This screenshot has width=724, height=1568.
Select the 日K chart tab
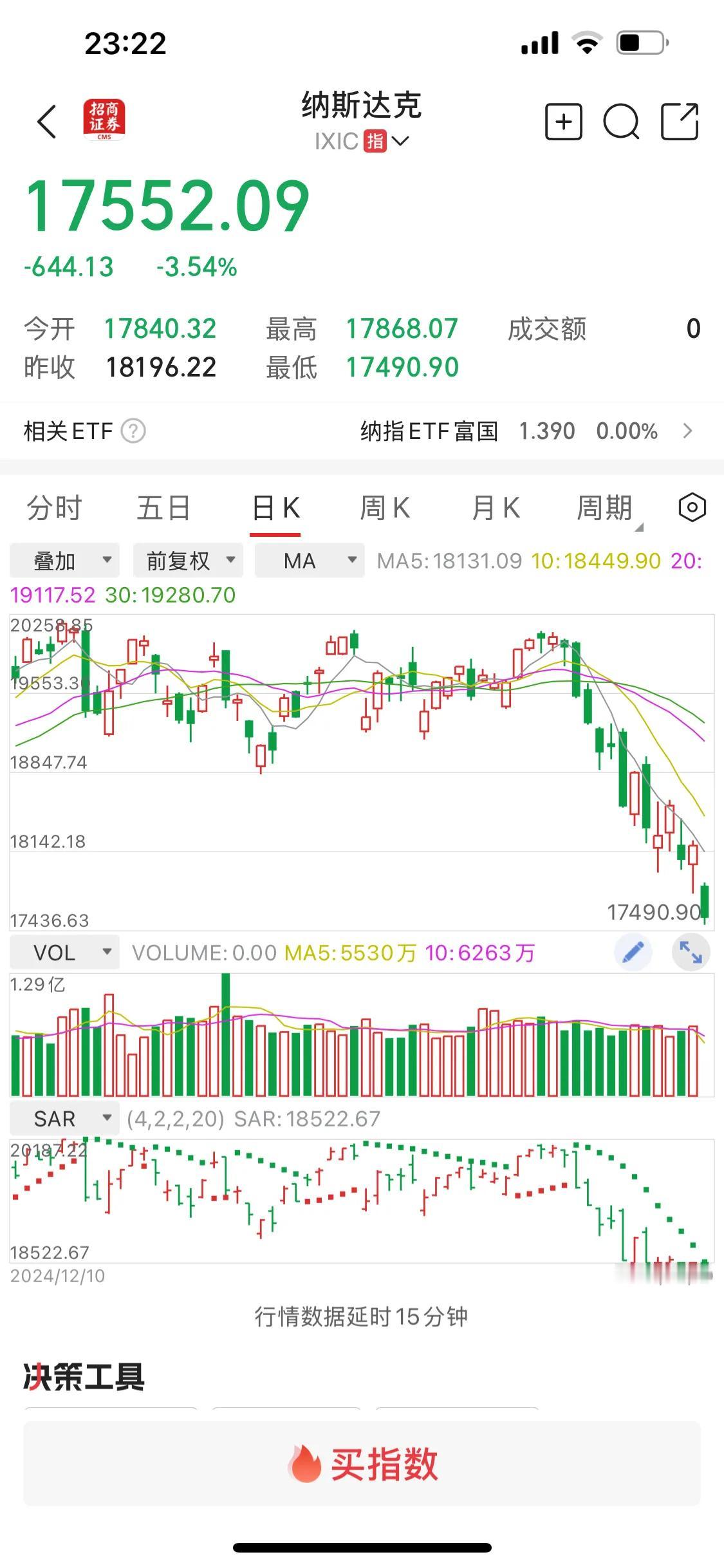275,508
